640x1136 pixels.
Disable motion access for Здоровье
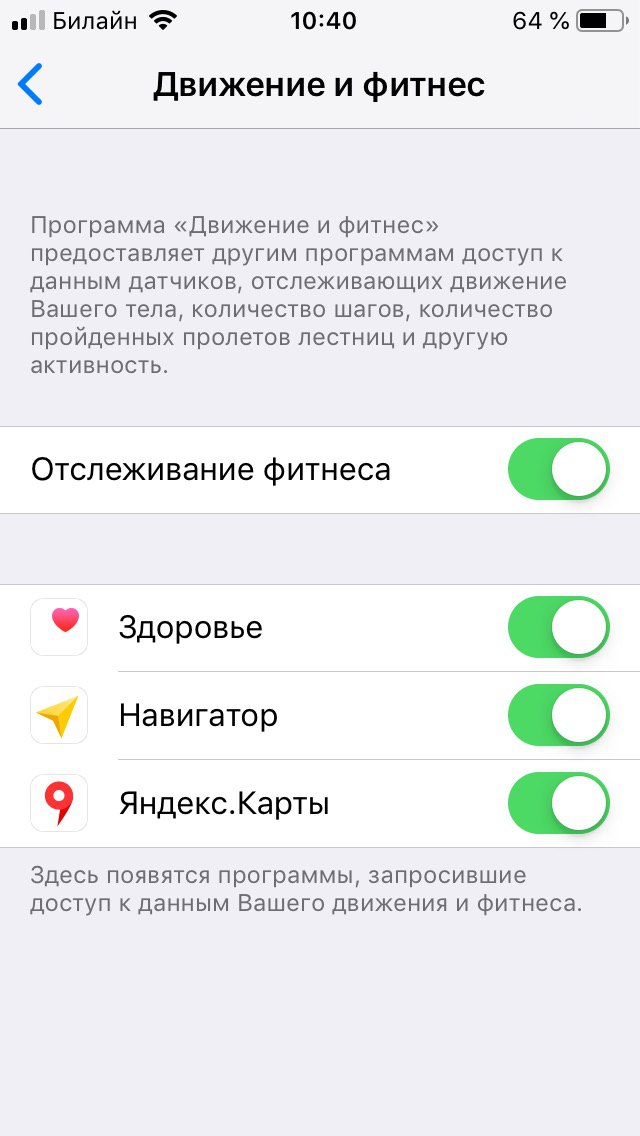[x=559, y=627]
